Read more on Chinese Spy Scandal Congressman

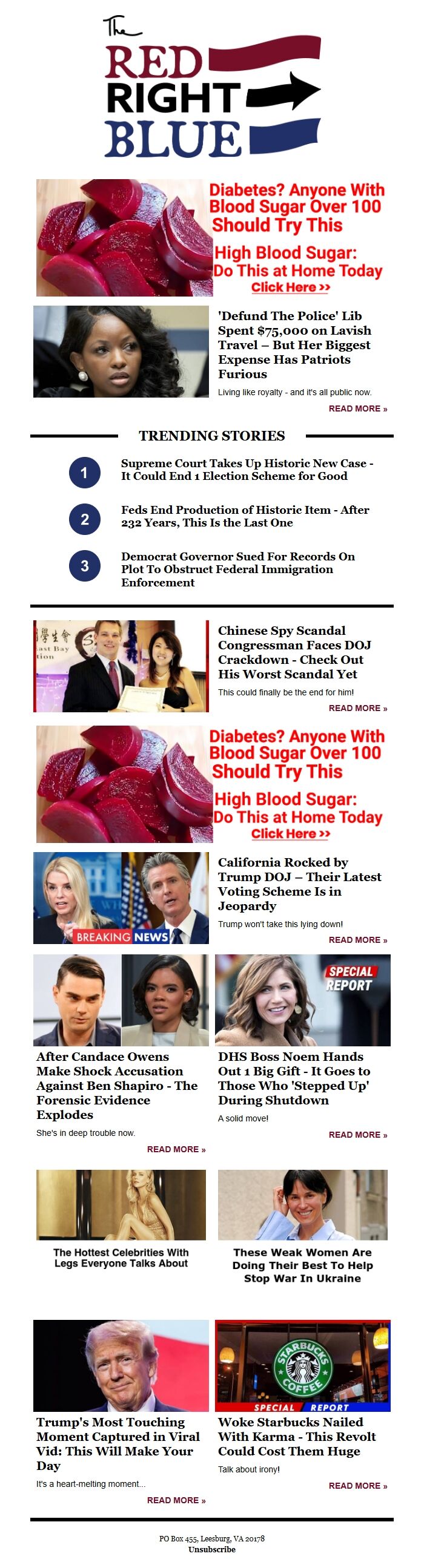pyautogui.click(x=357, y=708)
